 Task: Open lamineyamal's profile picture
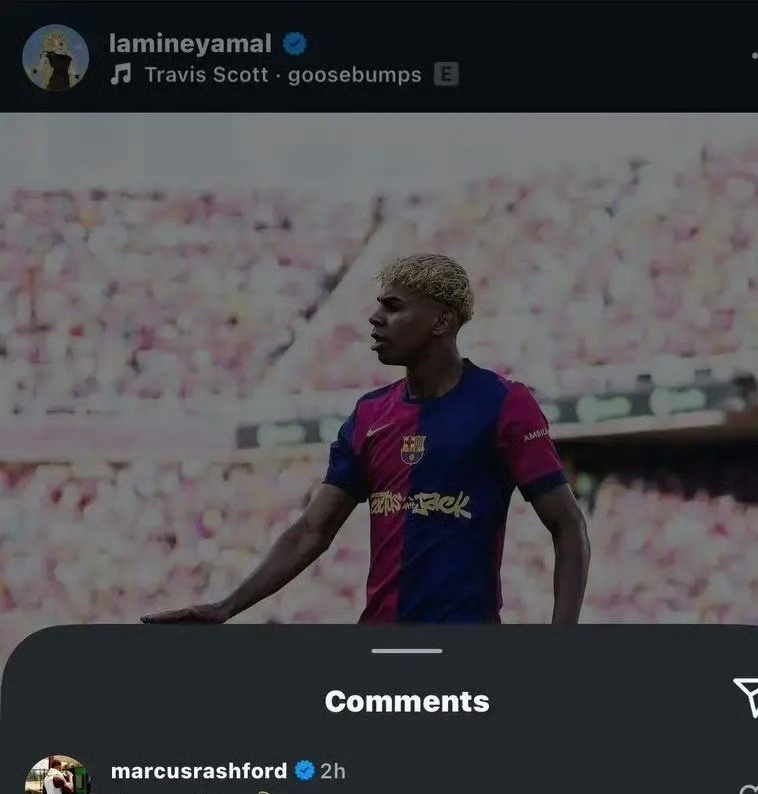pyautogui.click(x=55, y=58)
